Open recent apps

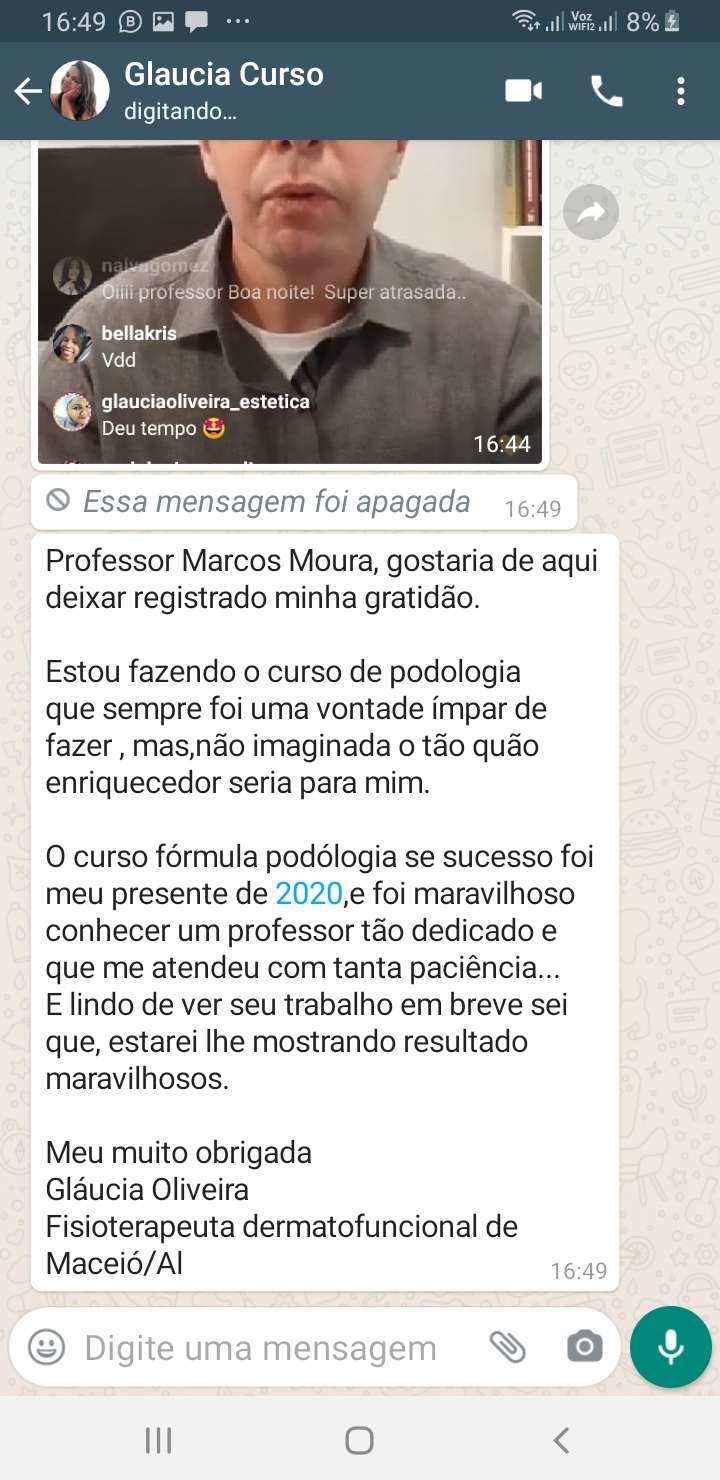click(159, 1440)
